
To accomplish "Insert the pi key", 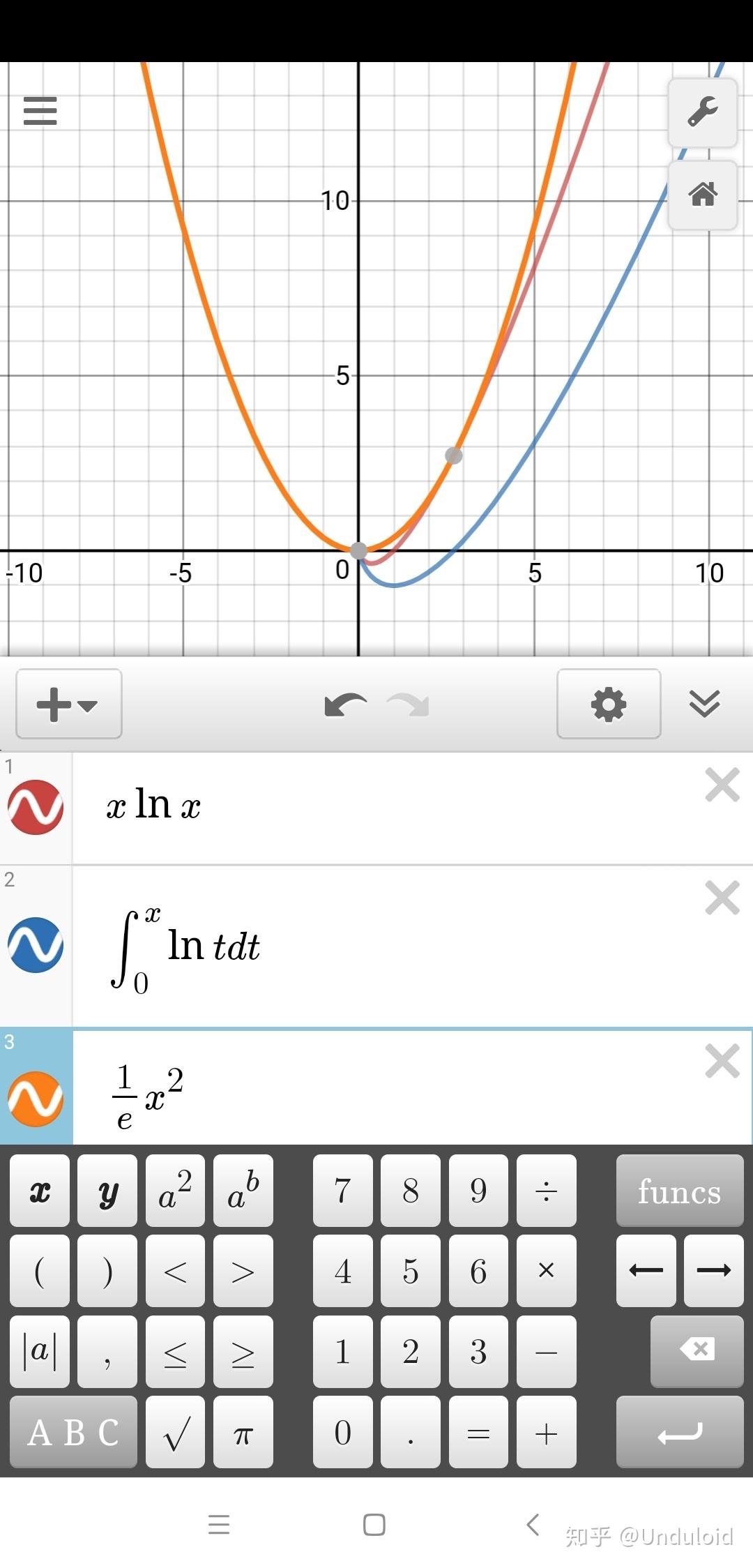I will click(x=243, y=1432).
